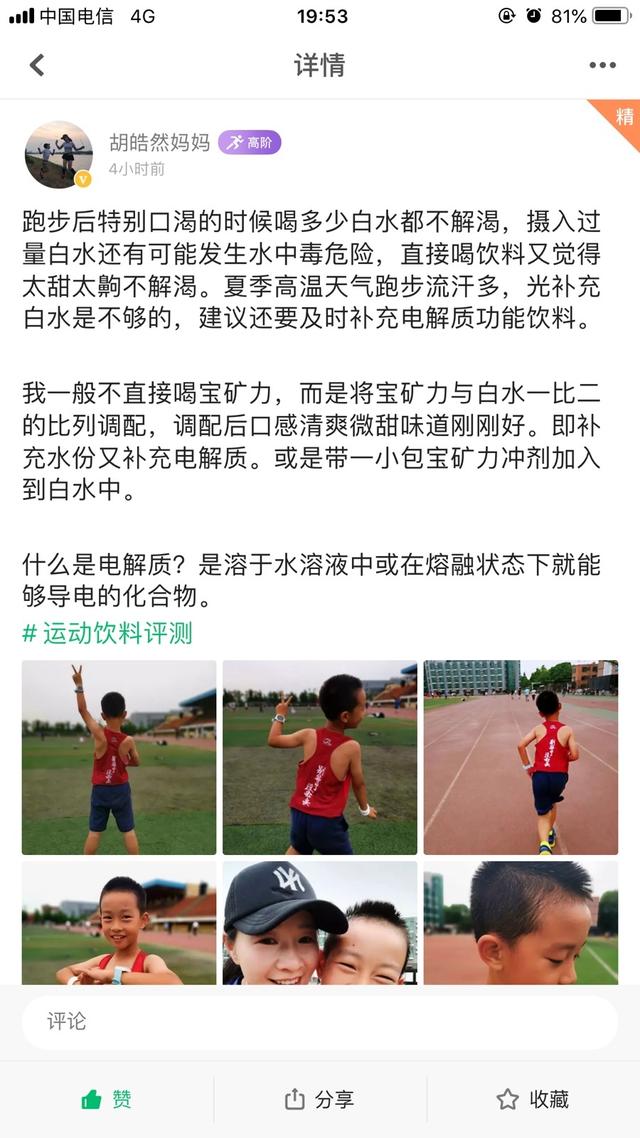View the middle photo of boy in red vest
This screenshot has height=1138, width=640.
coord(320,757)
